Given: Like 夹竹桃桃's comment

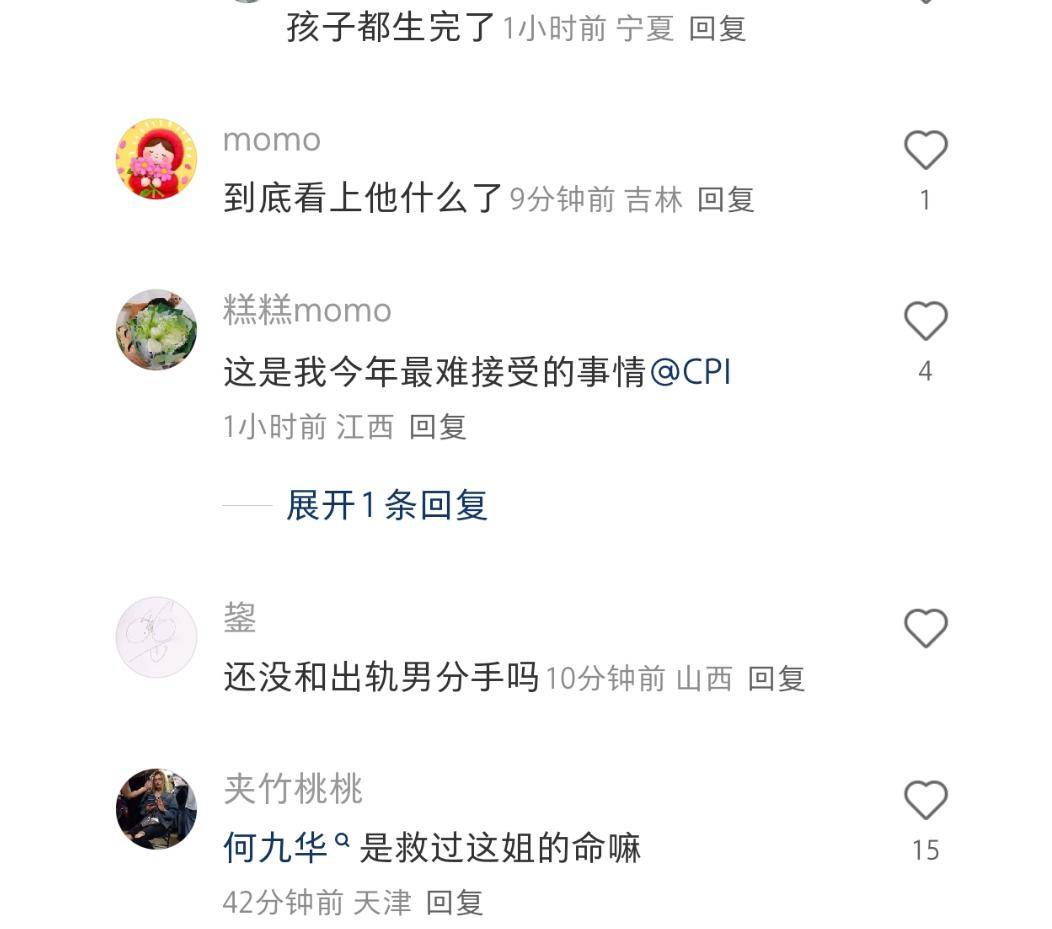Looking at the screenshot, I should (925, 801).
